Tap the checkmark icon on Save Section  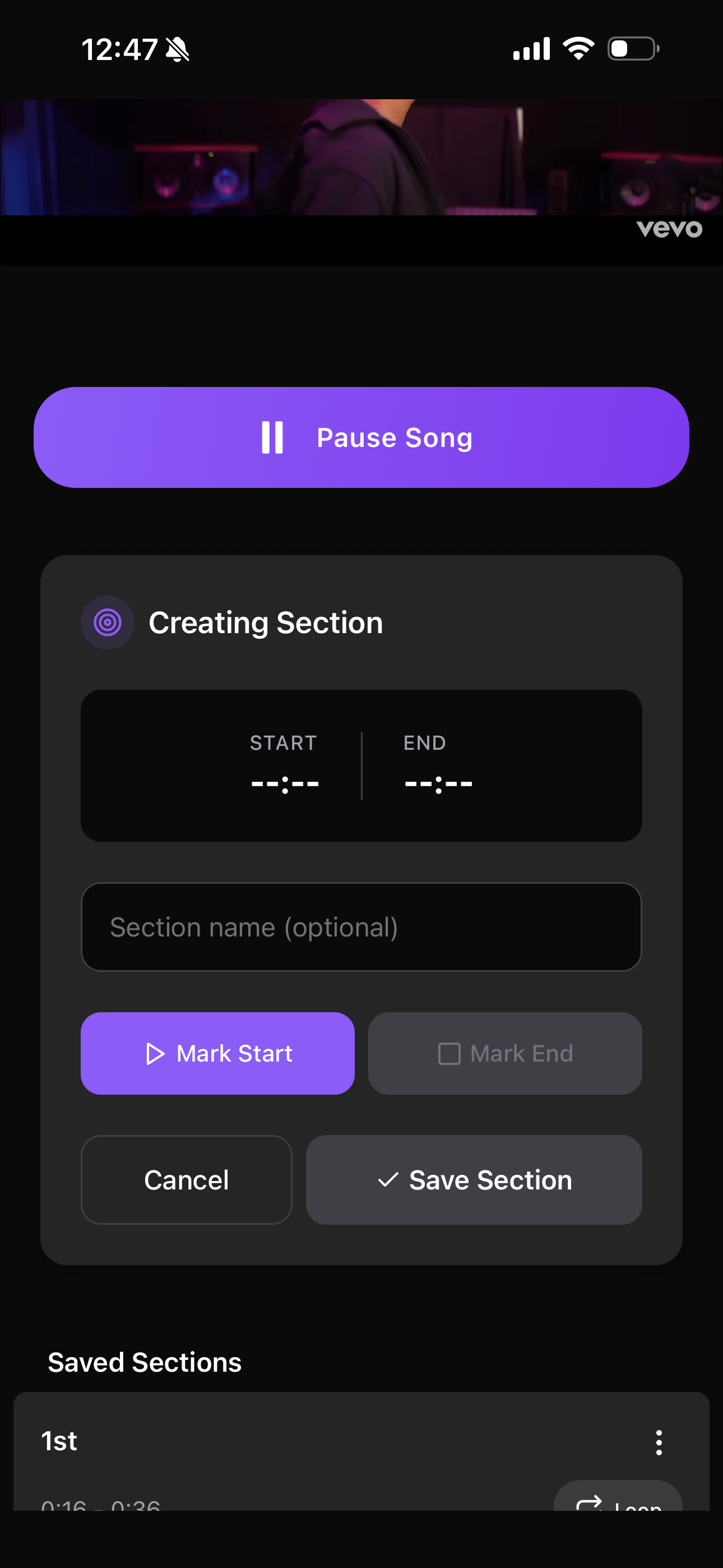pyautogui.click(x=388, y=1180)
